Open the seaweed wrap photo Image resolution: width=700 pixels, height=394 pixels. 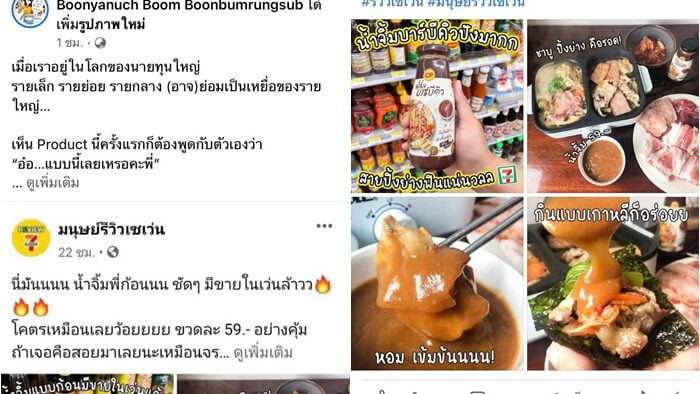point(613,284)
